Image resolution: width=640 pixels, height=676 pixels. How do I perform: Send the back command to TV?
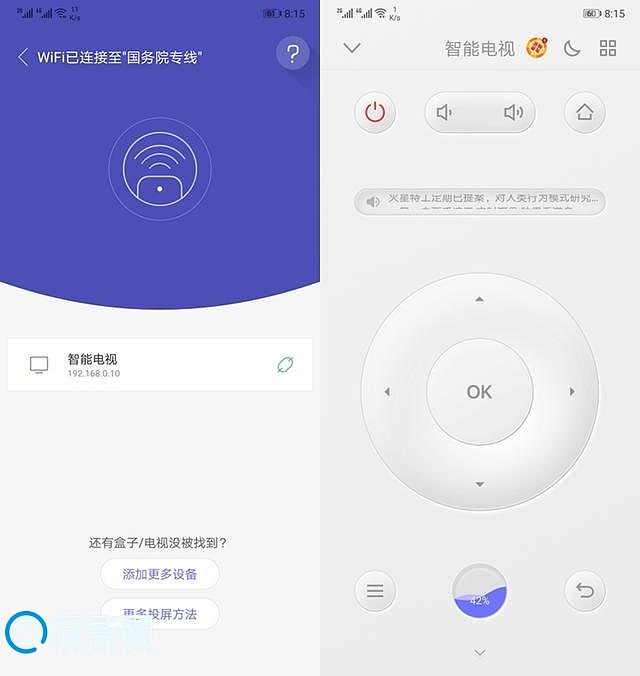click(585, 591)
